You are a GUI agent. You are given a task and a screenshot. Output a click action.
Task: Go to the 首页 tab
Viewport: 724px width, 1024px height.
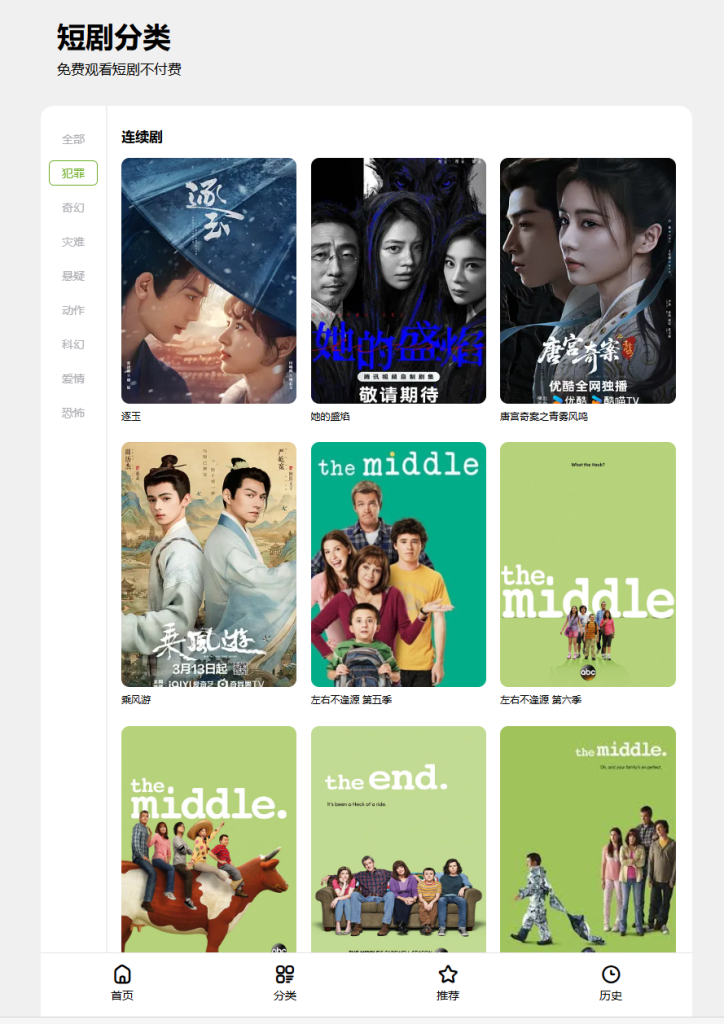click(x=122, y=982)
